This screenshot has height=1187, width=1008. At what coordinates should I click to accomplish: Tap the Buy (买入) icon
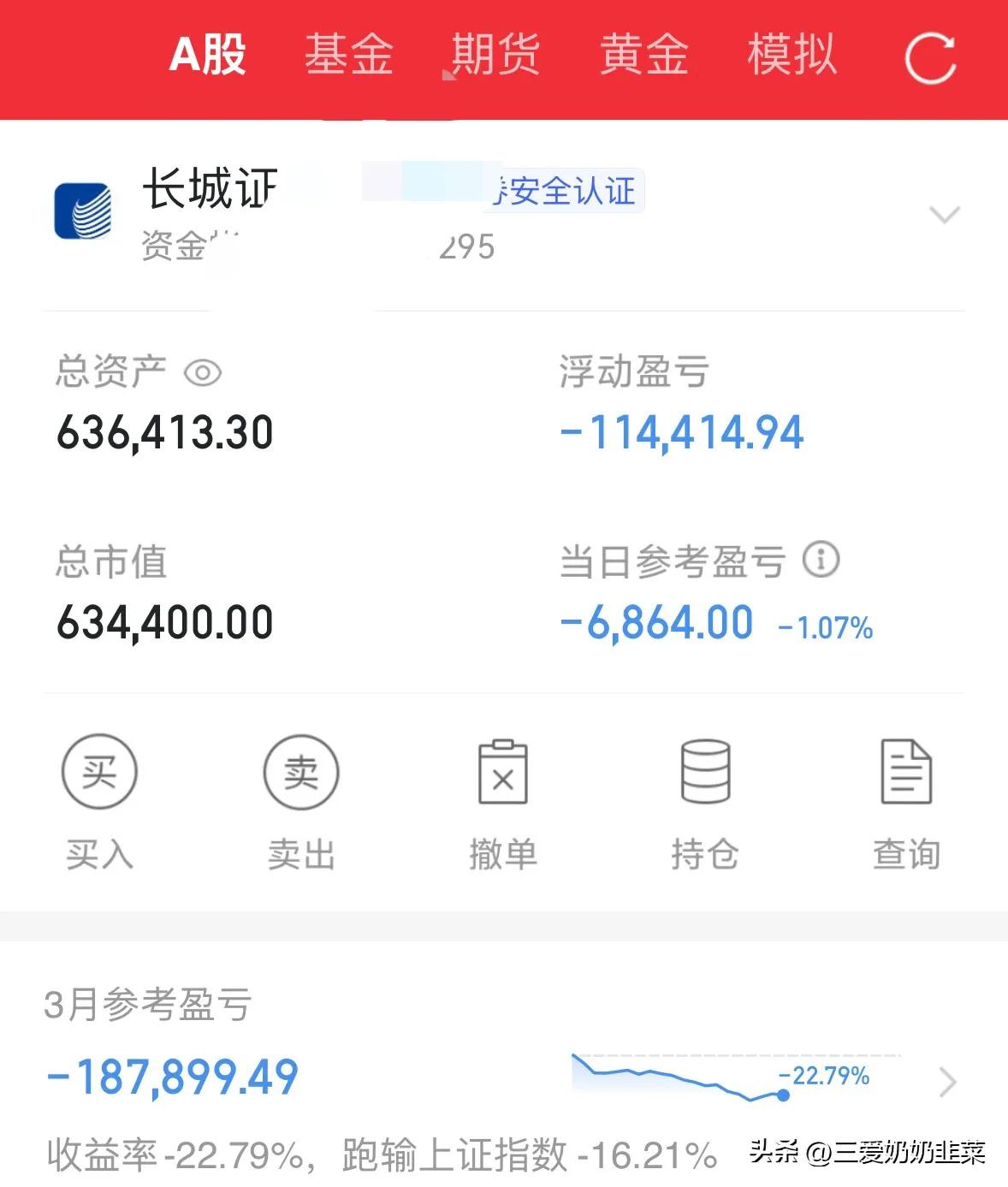click(98, 771)
